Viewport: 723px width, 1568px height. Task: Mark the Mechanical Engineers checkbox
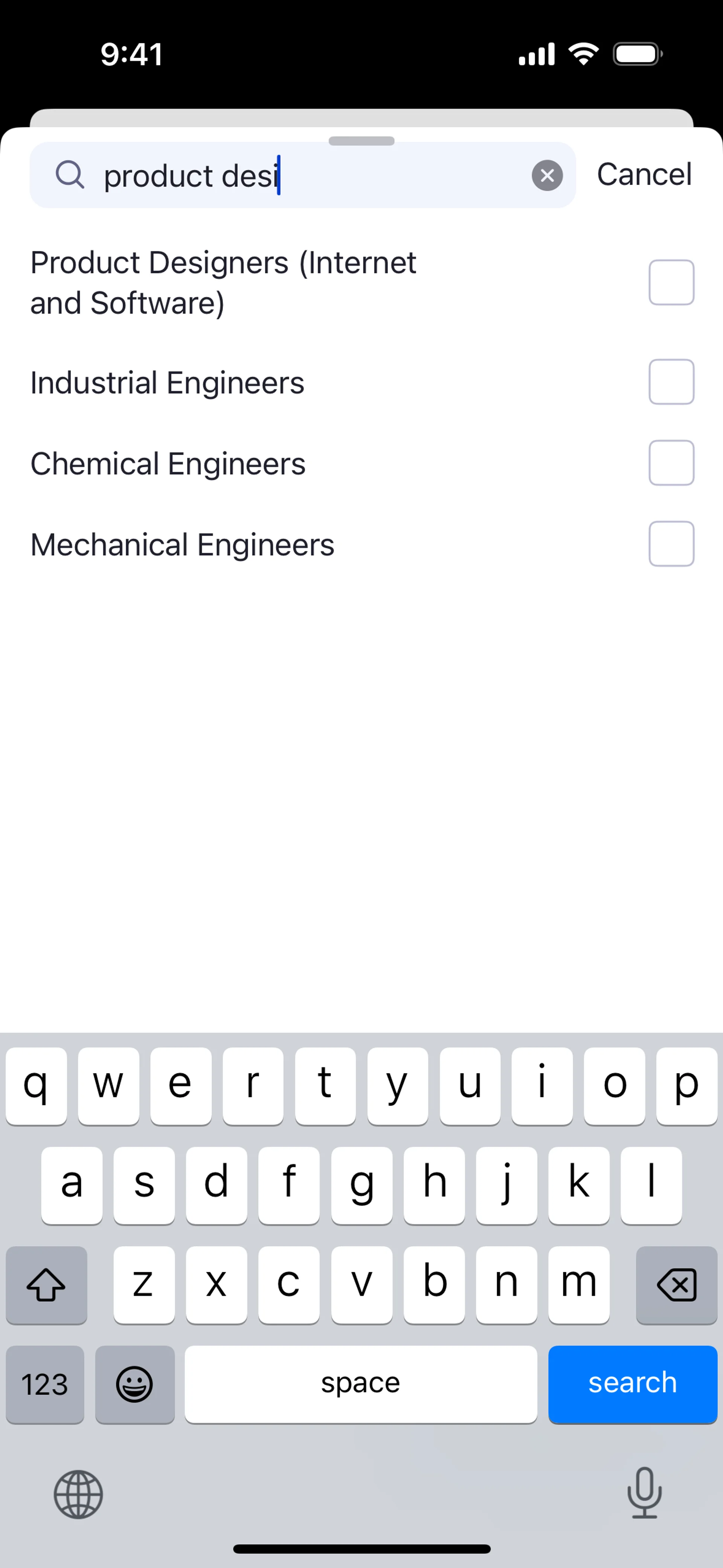[671, 544]
